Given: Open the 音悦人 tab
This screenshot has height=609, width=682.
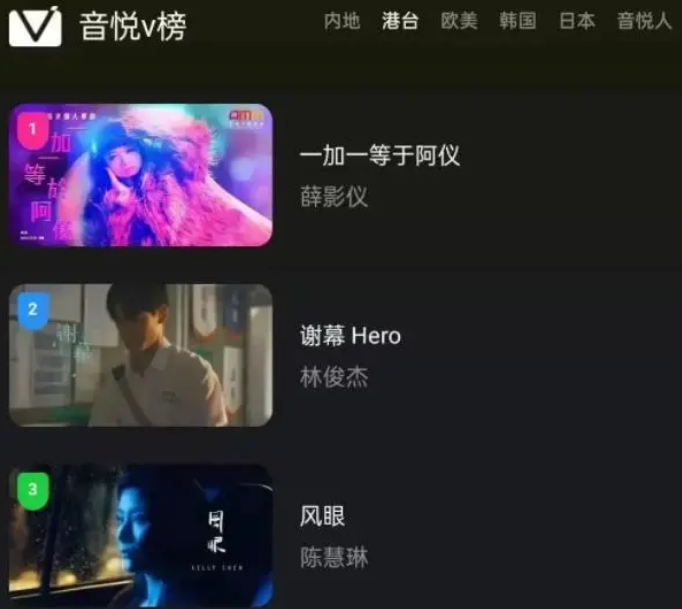Looking at the screenshot, I should click(x=644, y=22).
